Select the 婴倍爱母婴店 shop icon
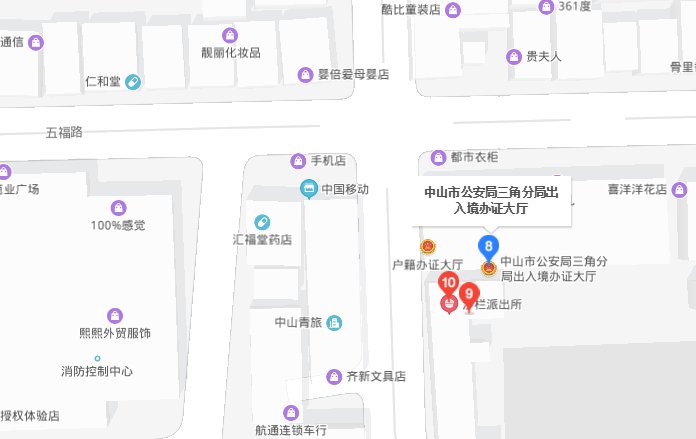 pos(306,74)
